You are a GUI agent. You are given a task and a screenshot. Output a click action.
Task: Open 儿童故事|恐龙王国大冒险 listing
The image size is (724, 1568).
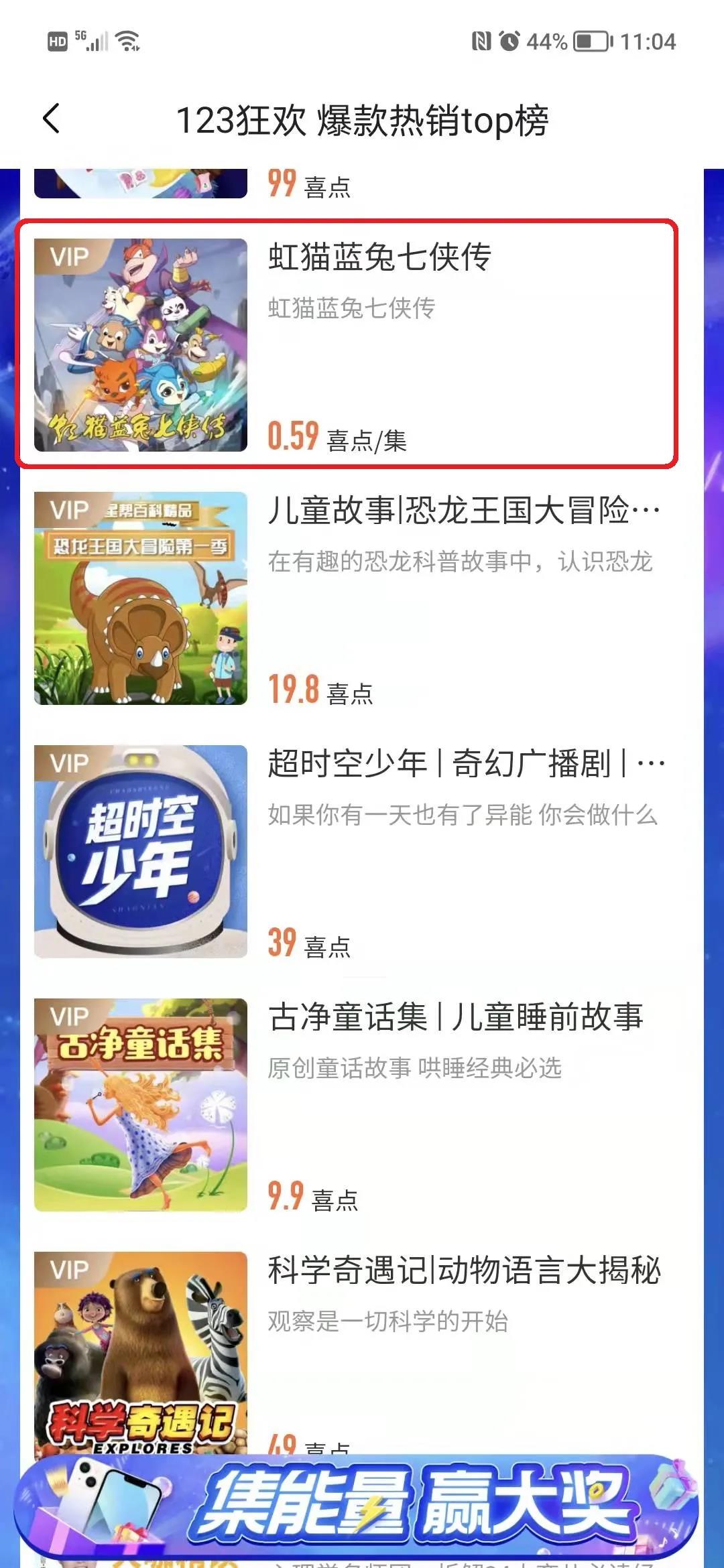coord(347,598)
